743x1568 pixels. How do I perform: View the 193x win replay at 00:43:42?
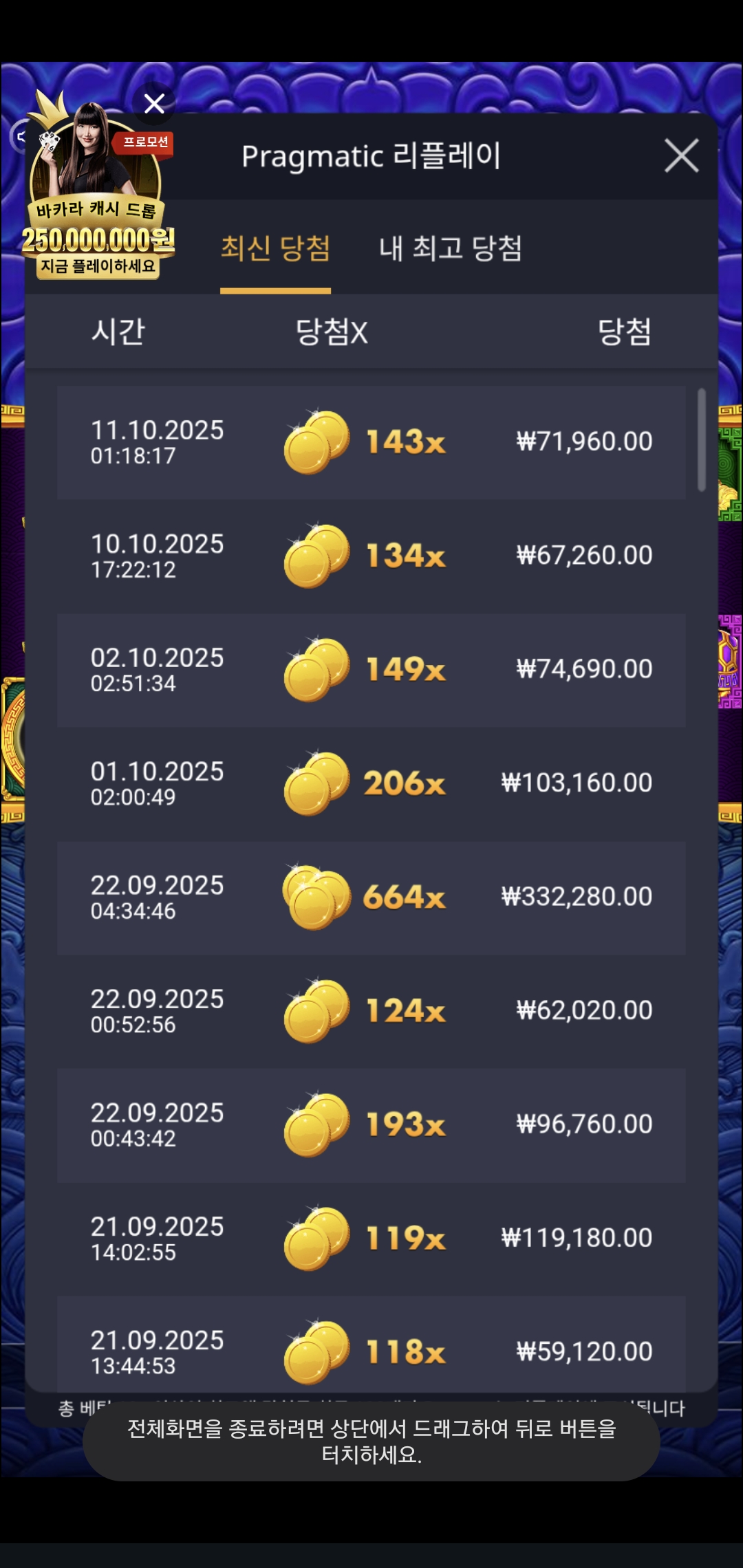click(x=371, y=1125)
